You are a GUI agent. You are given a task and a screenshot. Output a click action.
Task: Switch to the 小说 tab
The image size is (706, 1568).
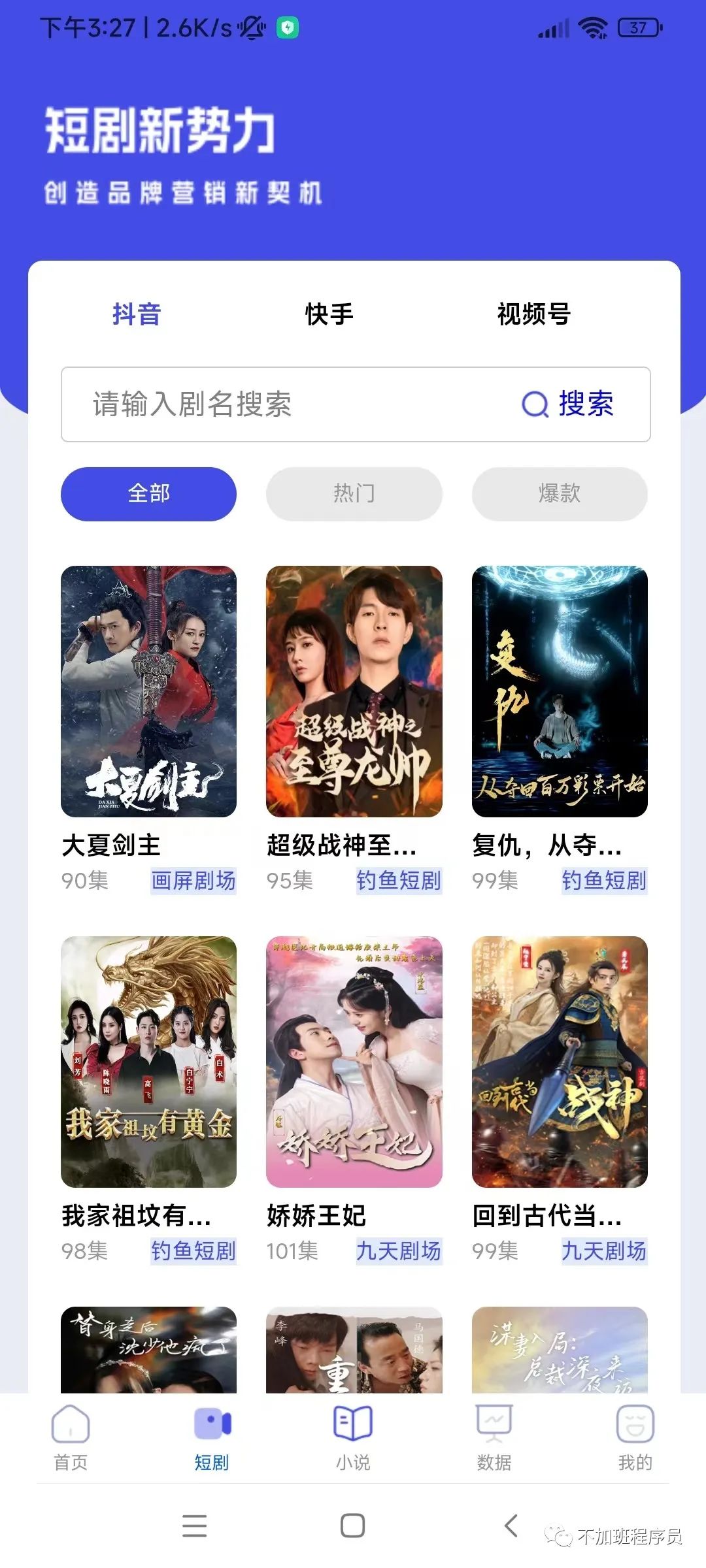click(353, 1437)
